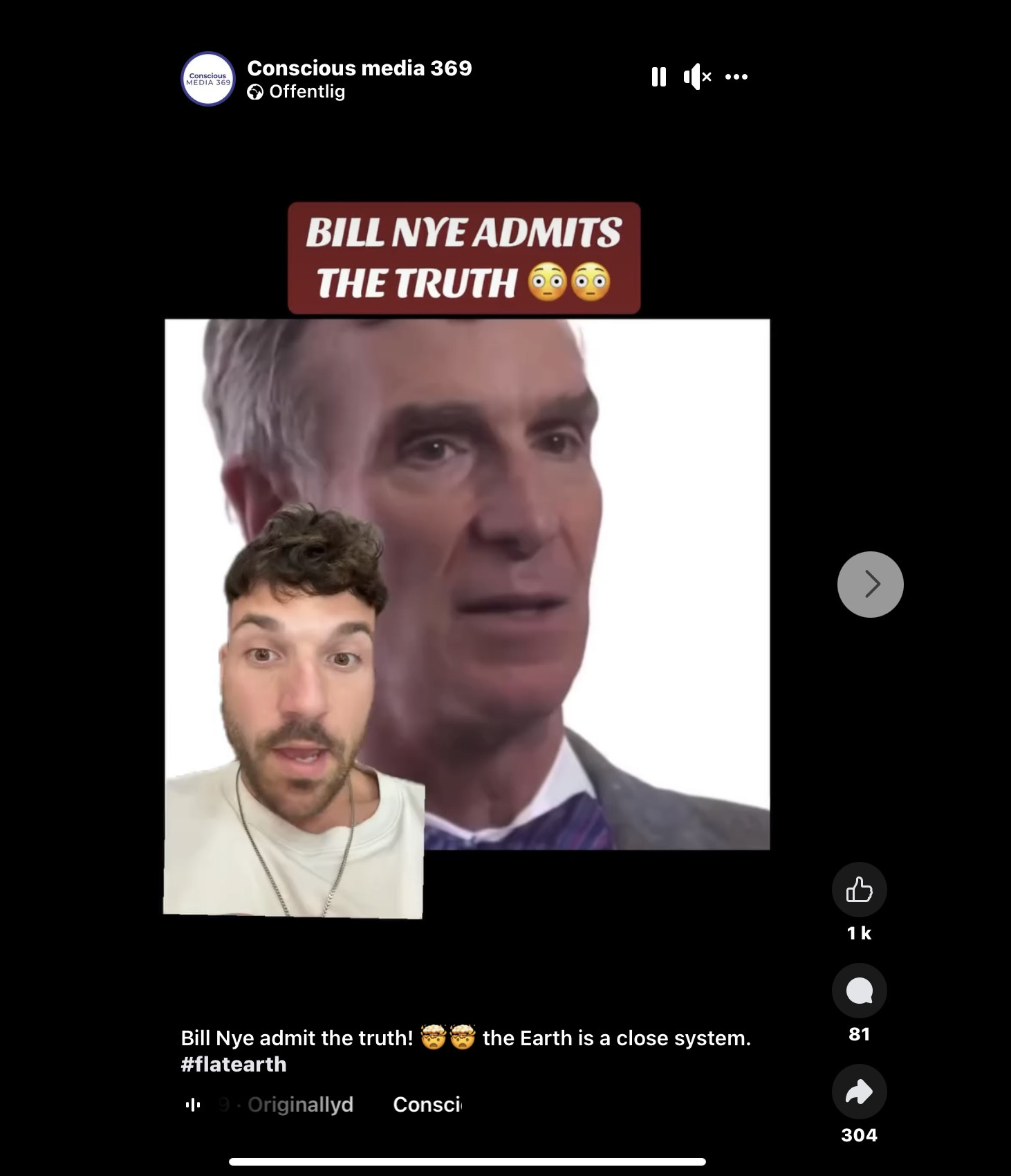
Task: Unmute the video sound
Action: point(697,77)
